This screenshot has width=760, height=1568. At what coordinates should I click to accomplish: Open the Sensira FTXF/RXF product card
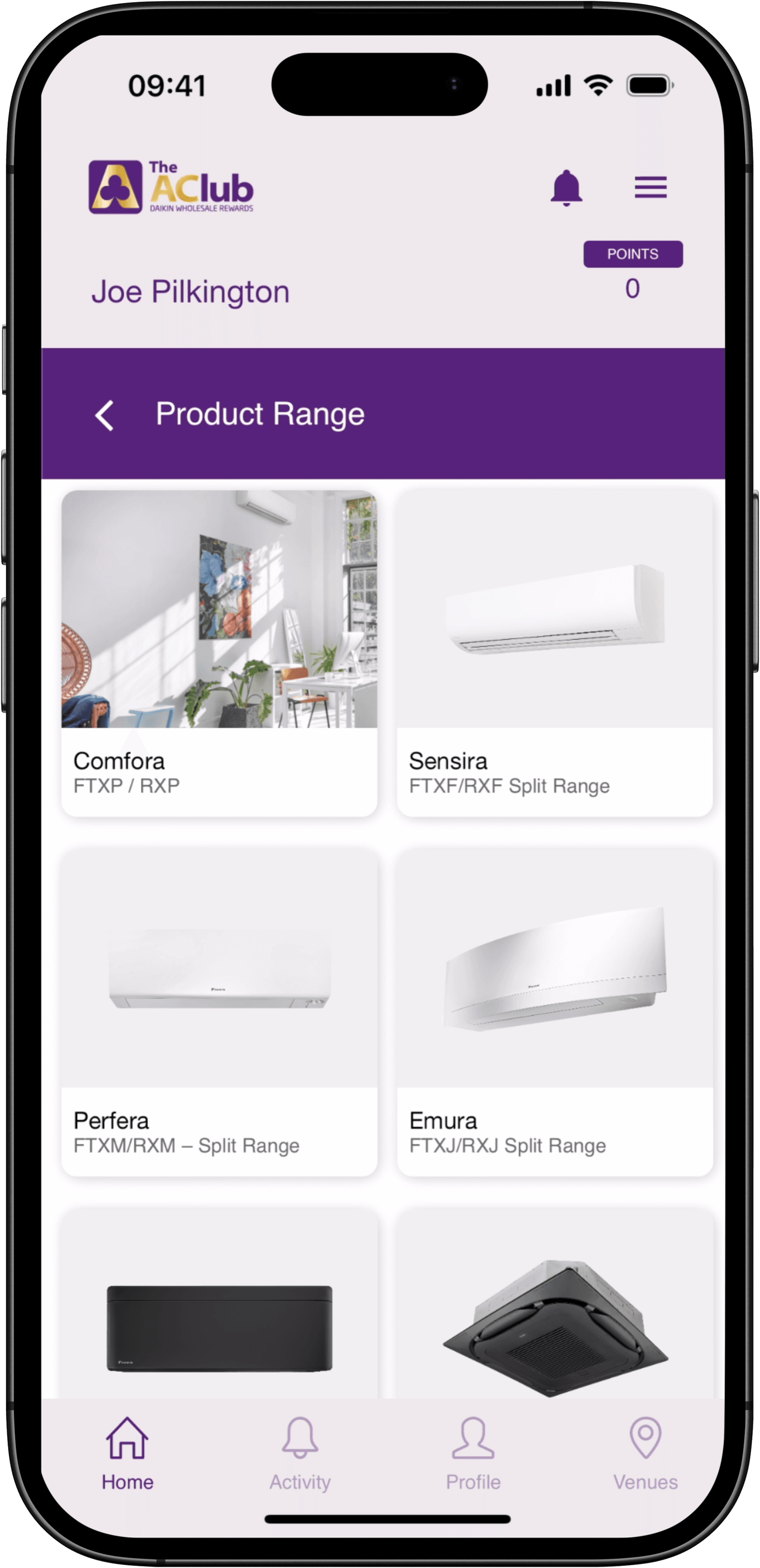tap(554, 653)
